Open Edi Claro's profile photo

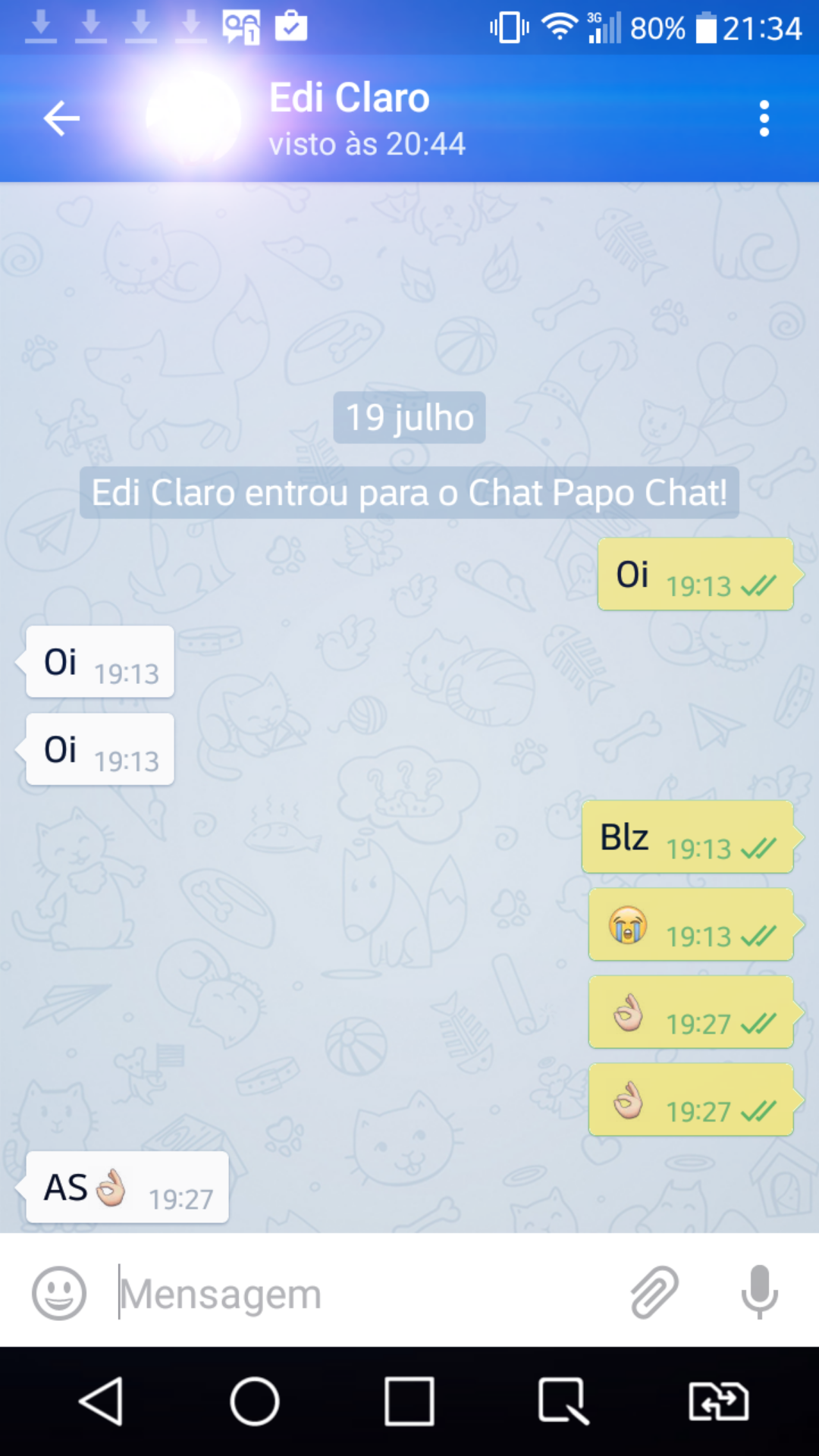193,118
